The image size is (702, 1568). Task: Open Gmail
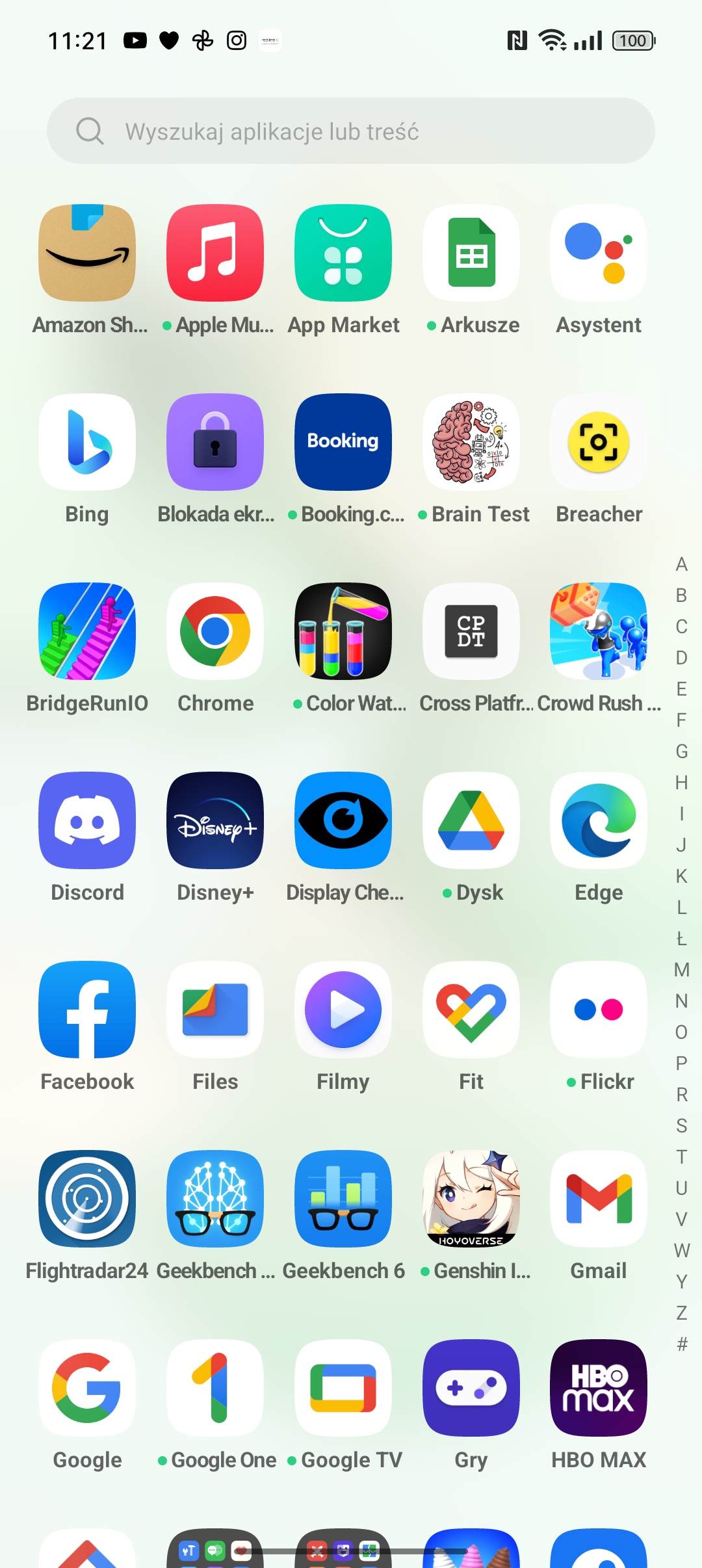click(599, 1199)
